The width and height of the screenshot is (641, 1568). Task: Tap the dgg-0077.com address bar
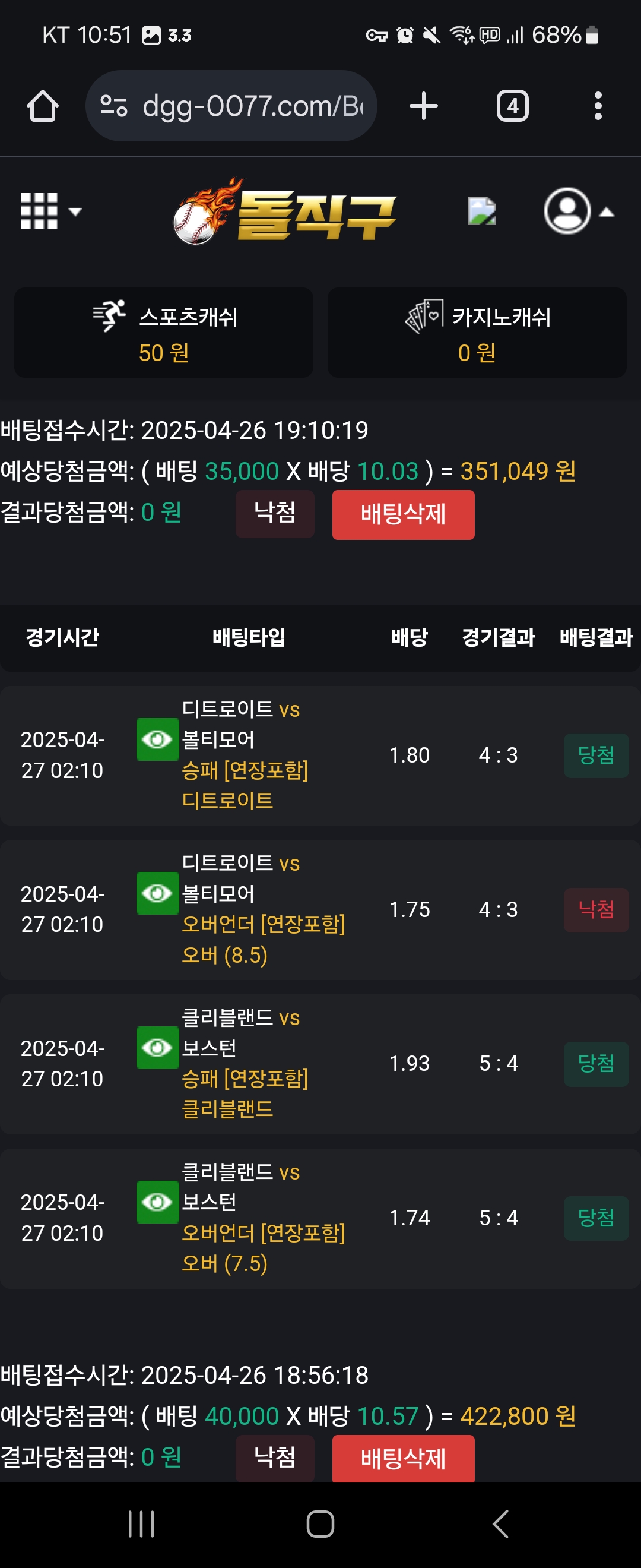point(231,106)
